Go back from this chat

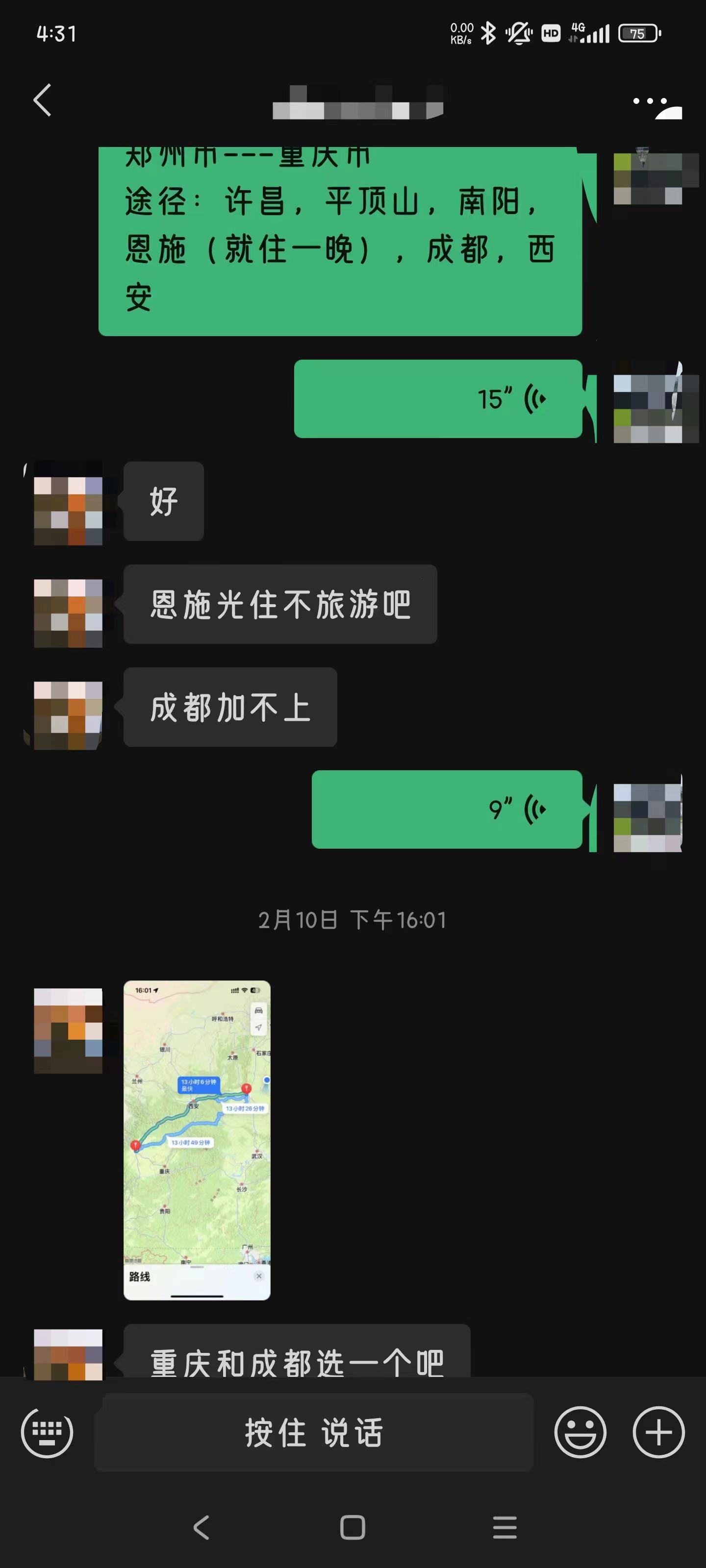pyautogui.click(x=42, y=100)
